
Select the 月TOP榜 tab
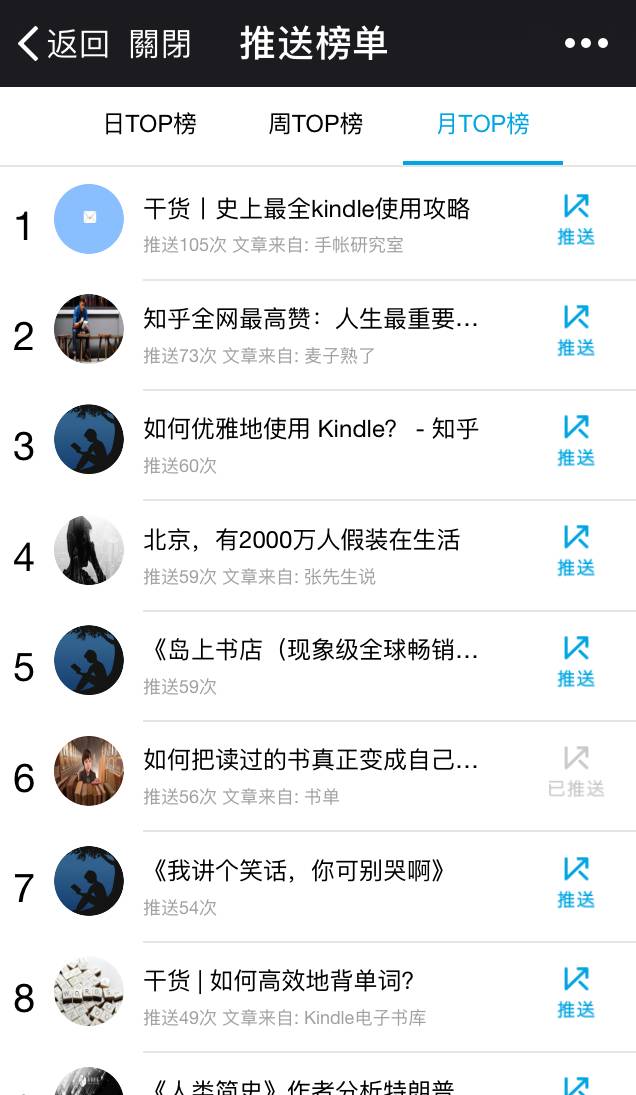483,124
